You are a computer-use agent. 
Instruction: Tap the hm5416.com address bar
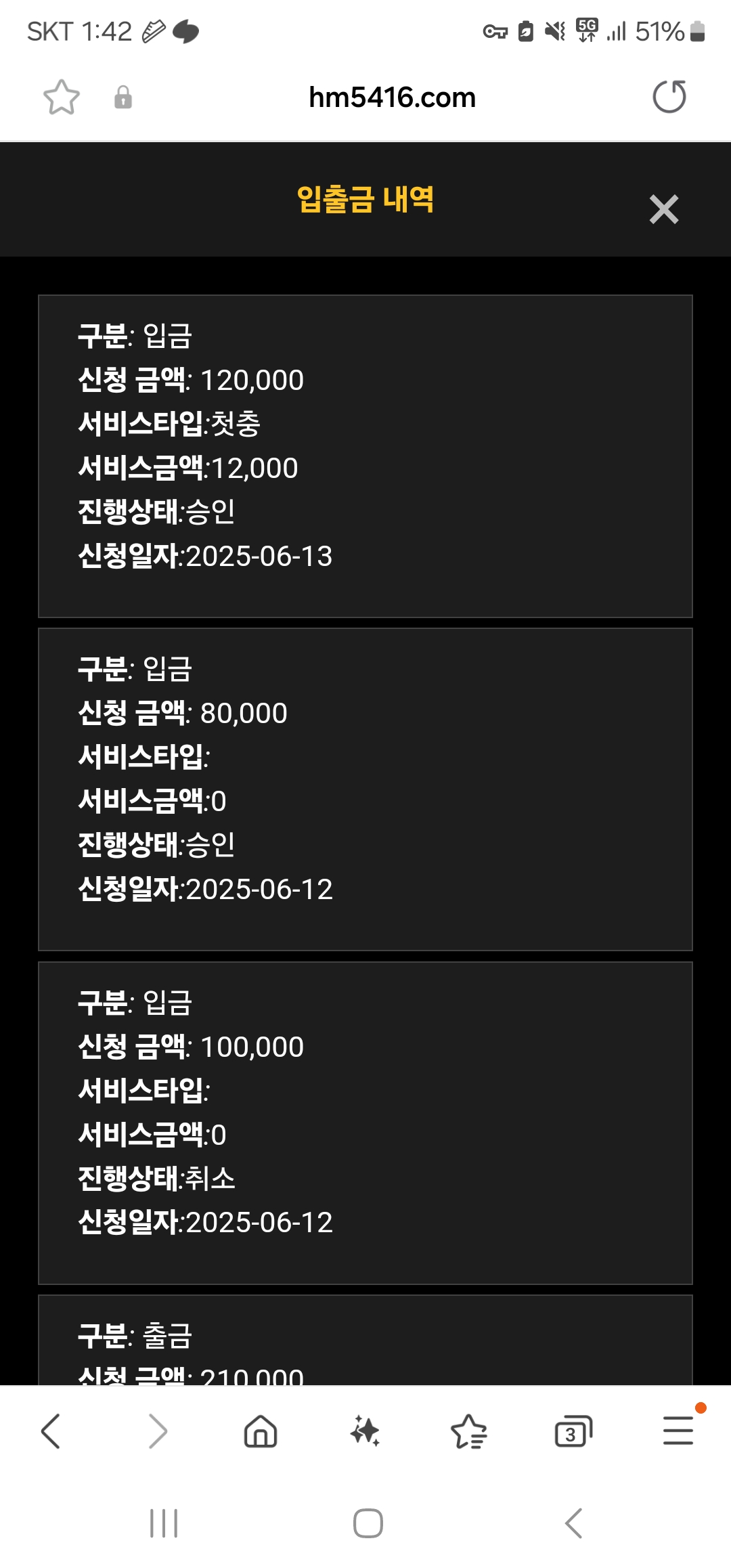[392, 97]
